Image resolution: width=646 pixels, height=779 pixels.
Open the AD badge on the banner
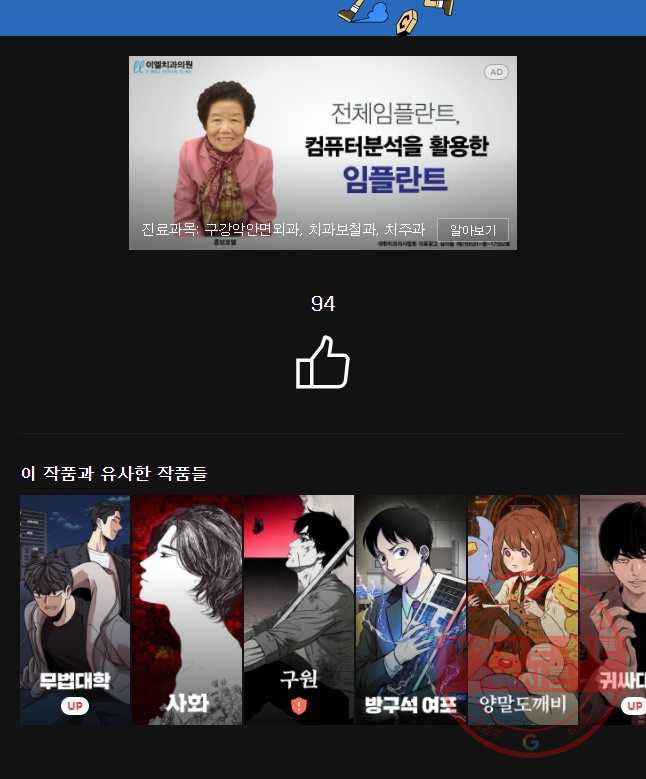[x=496, y=72]
